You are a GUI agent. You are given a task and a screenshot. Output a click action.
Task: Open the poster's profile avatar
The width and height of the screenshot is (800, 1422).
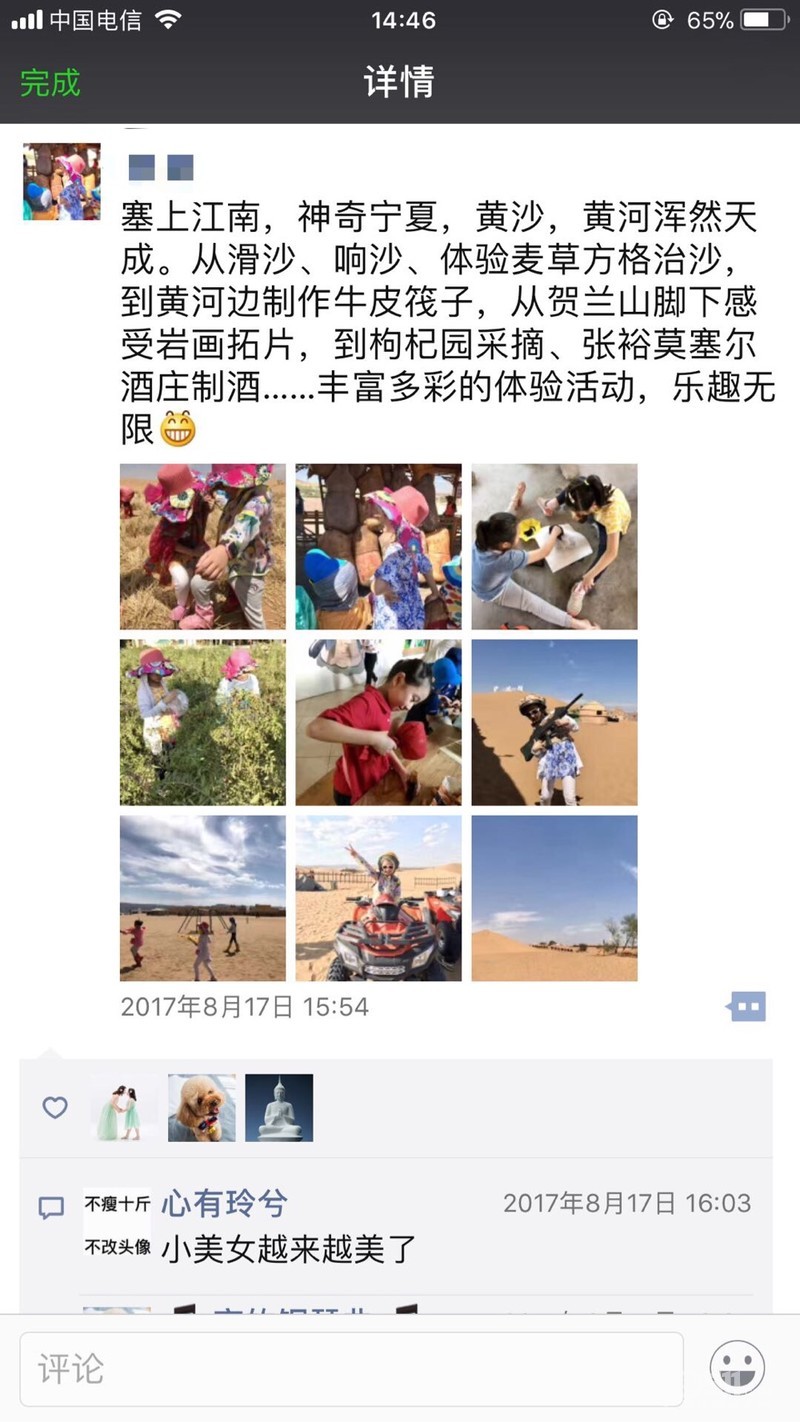click(62, 181)
